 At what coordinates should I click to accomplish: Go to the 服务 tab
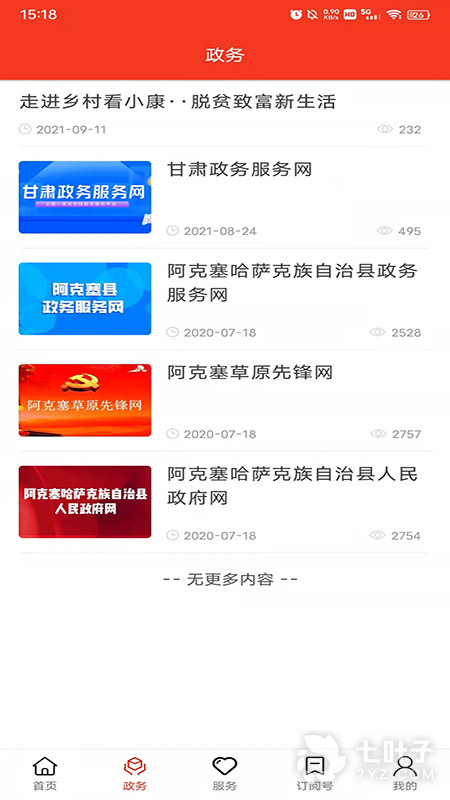coord(224,773)
